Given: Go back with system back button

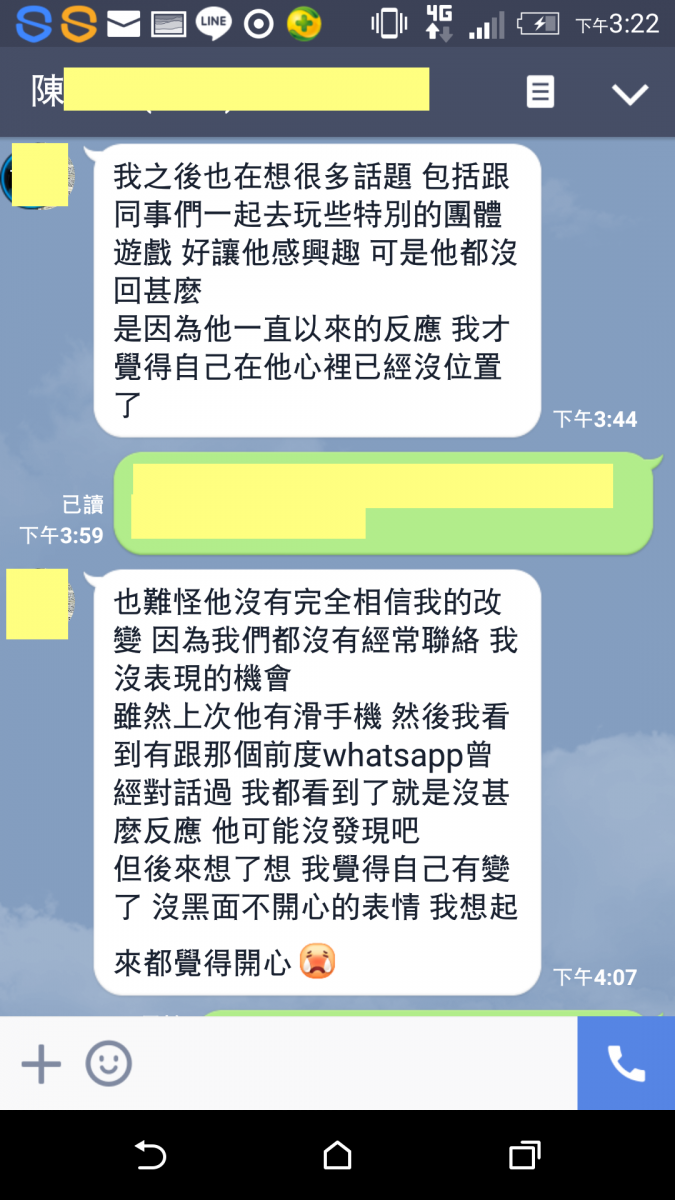Looking at the screenshot, I should click(x=150, y=1156).
